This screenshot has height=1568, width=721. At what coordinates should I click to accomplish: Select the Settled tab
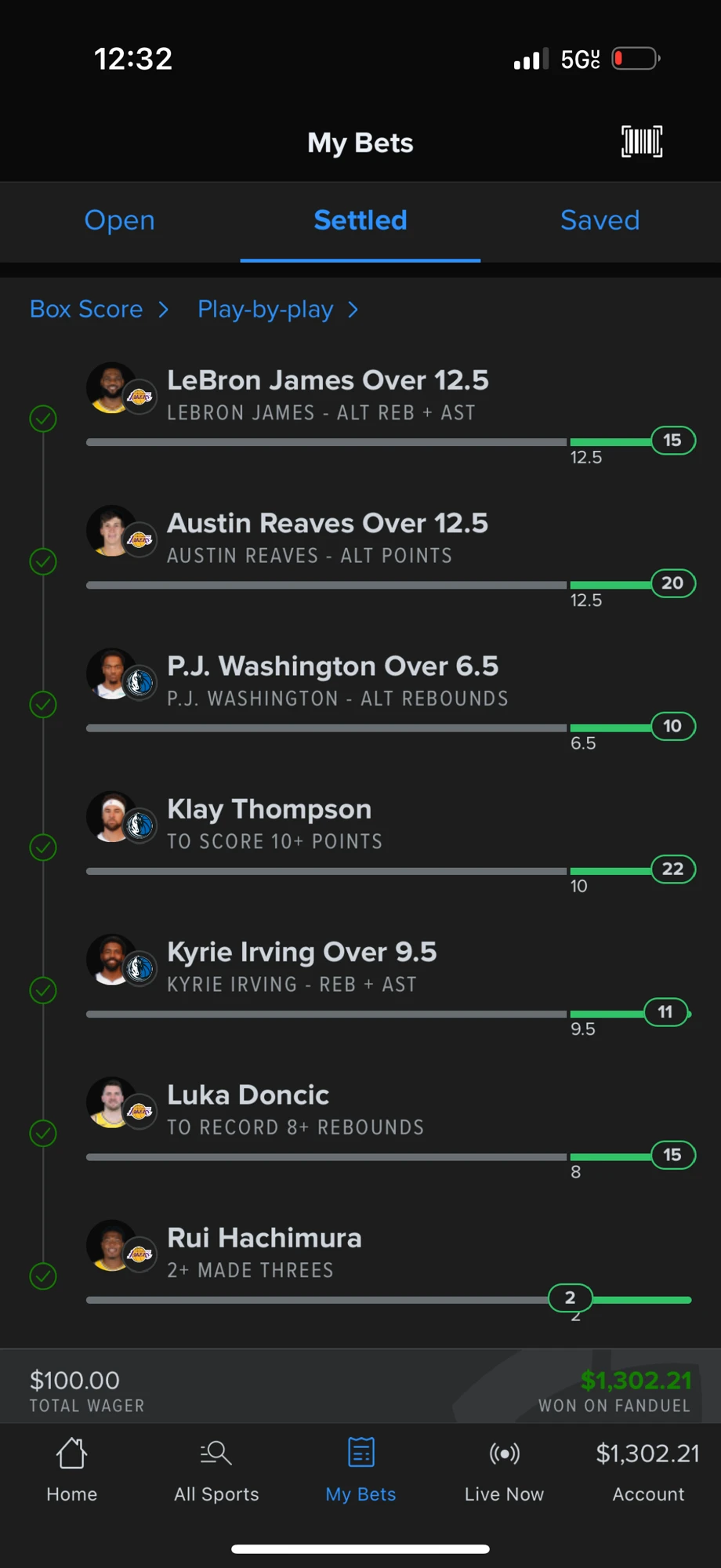[x=360, y=220]
